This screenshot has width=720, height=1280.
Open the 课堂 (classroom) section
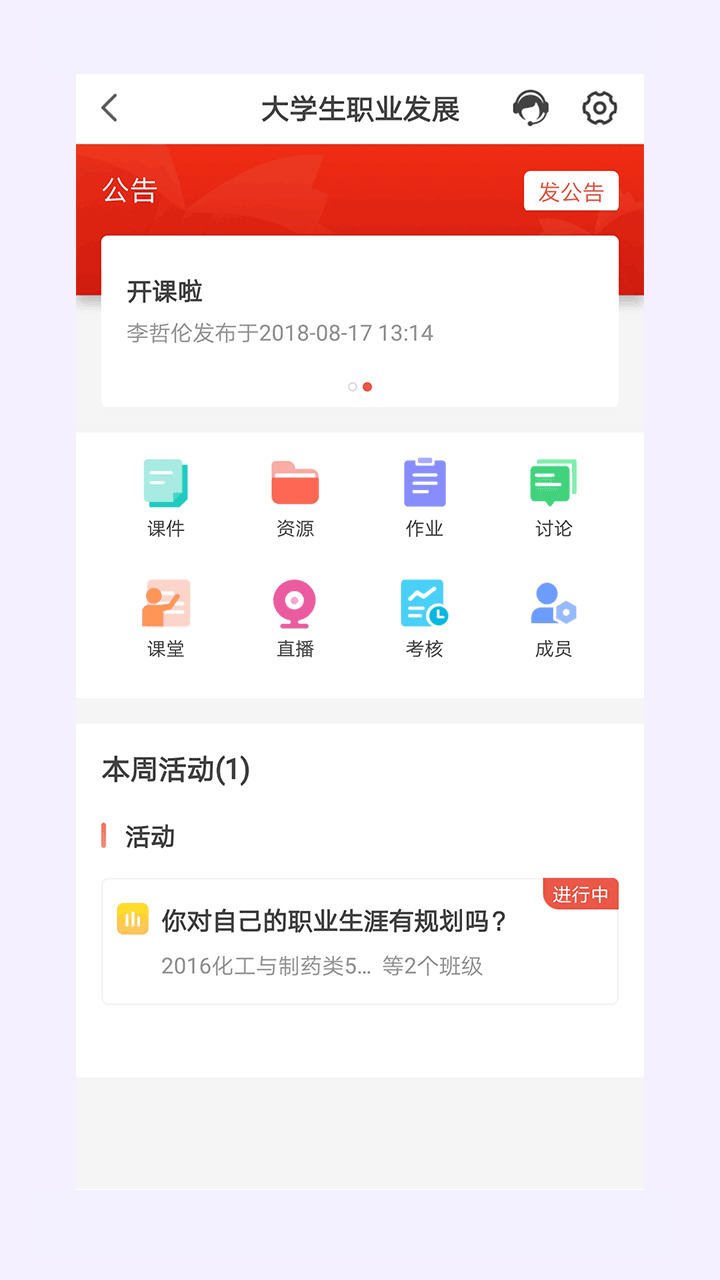point(165,602)
